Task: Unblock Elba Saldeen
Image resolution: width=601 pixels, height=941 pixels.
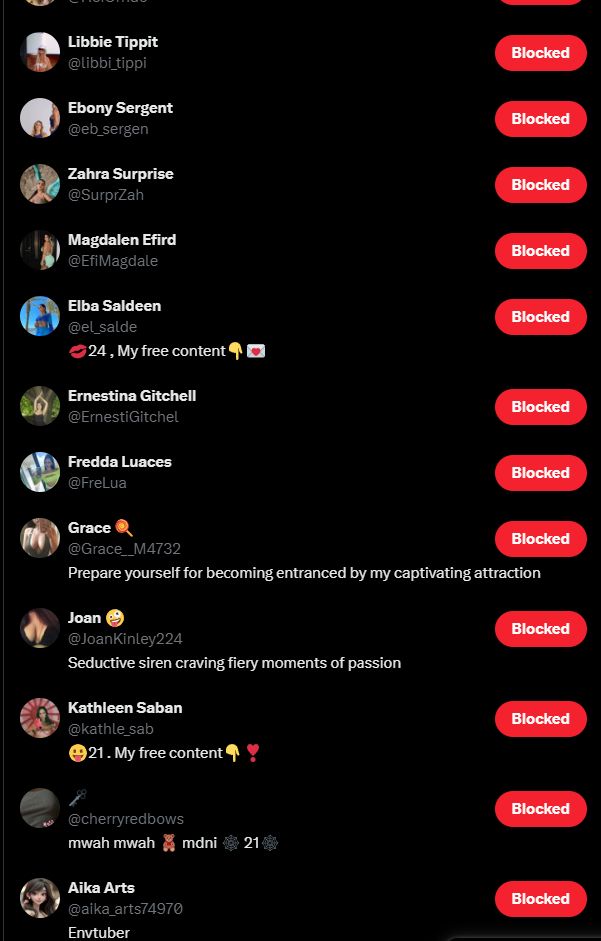Action: coord(540,317)
